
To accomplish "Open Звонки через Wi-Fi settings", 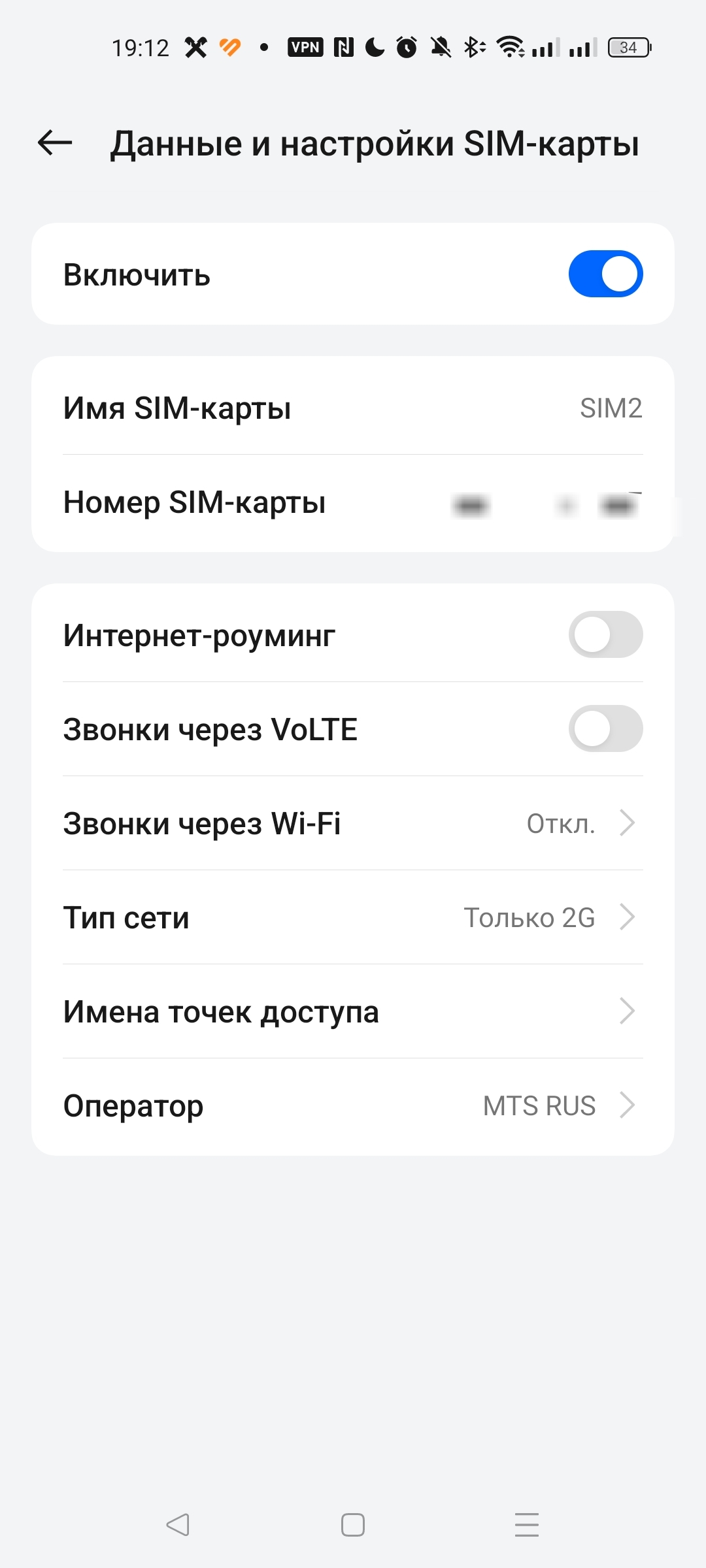I will [353, 823].
